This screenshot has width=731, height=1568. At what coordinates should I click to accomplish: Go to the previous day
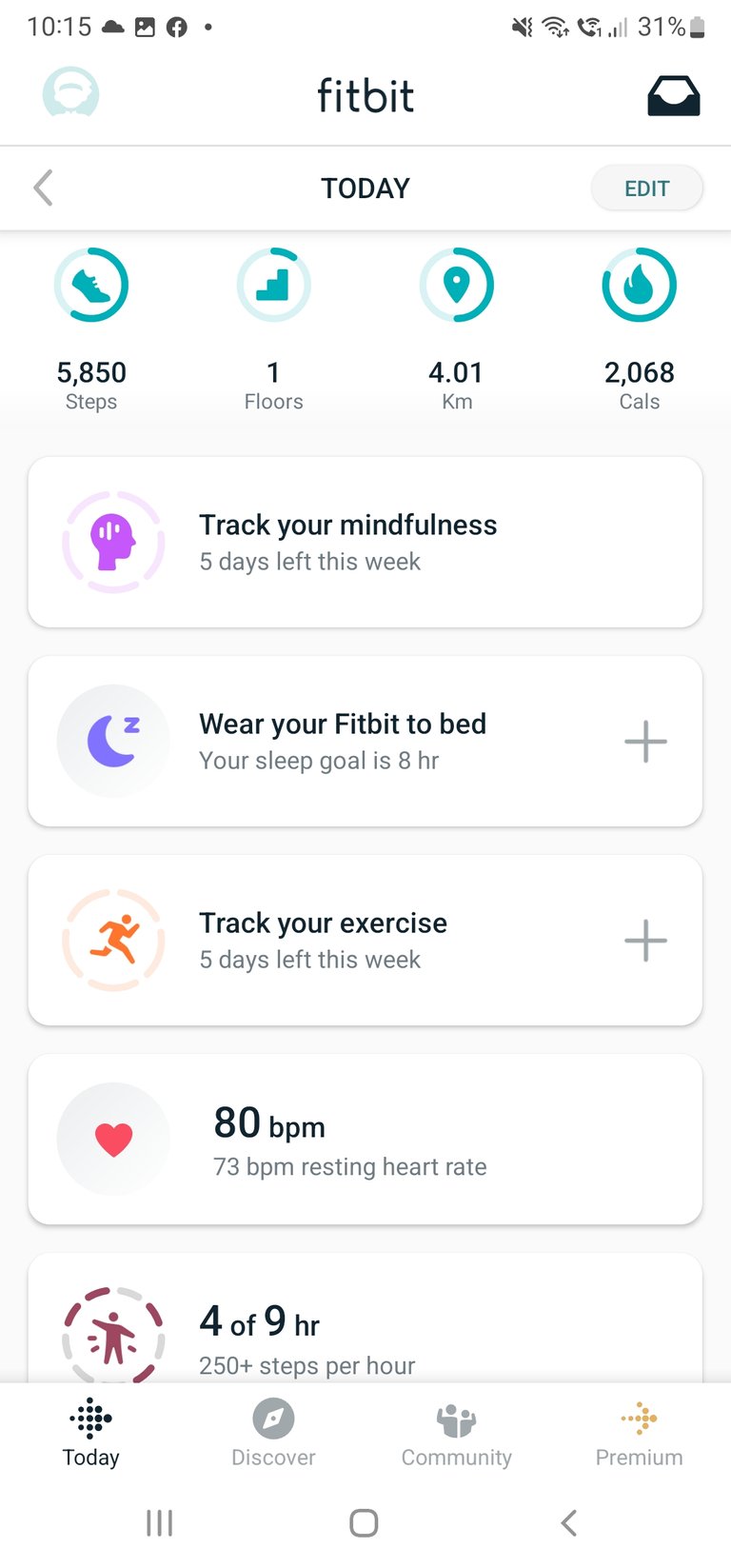(44, 188)
